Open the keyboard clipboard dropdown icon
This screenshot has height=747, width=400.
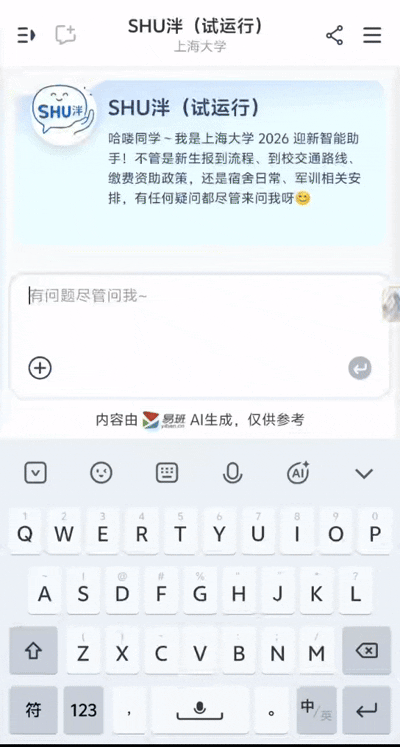[36, 473]
